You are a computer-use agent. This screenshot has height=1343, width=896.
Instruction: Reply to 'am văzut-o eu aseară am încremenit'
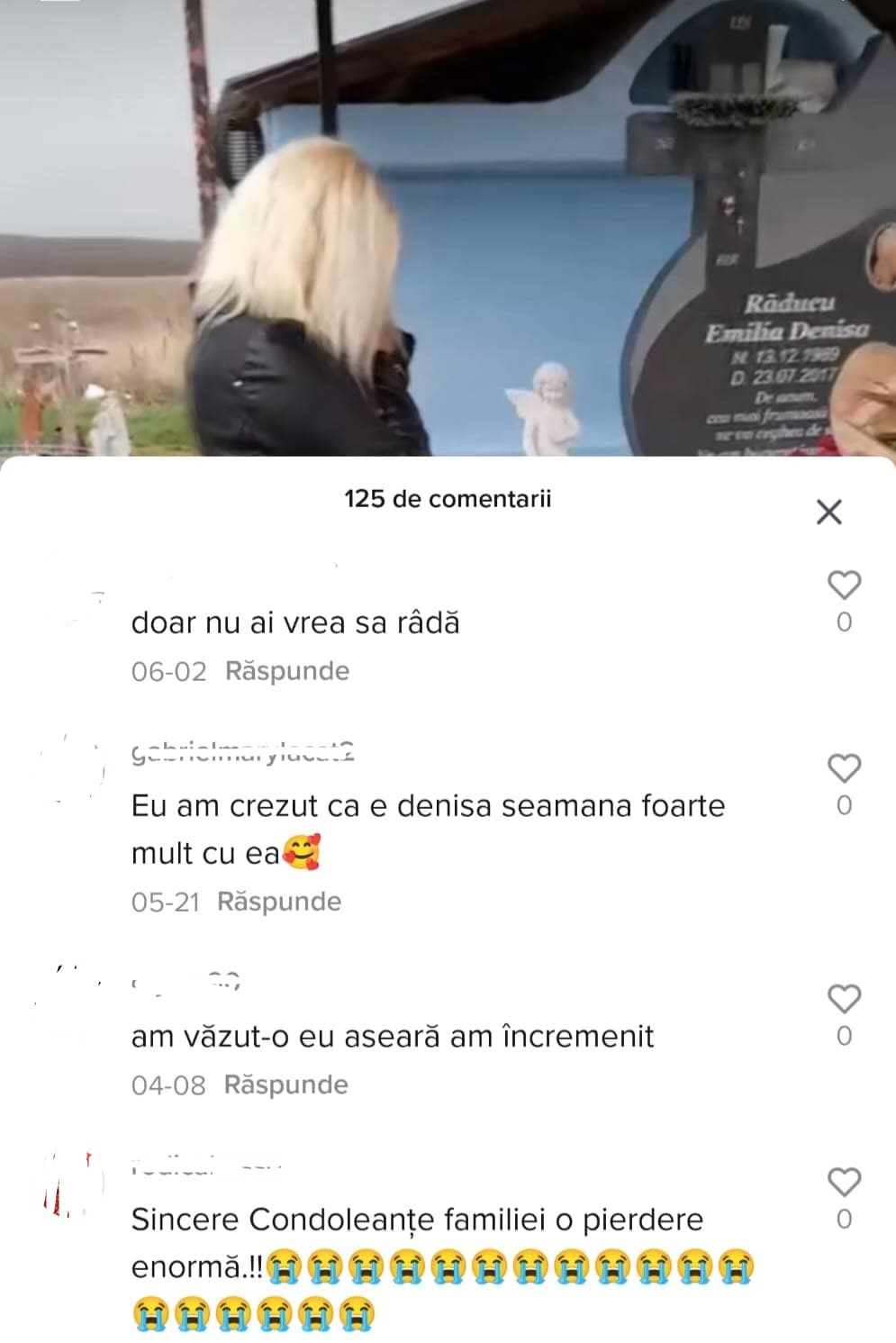pos(285,1084)
